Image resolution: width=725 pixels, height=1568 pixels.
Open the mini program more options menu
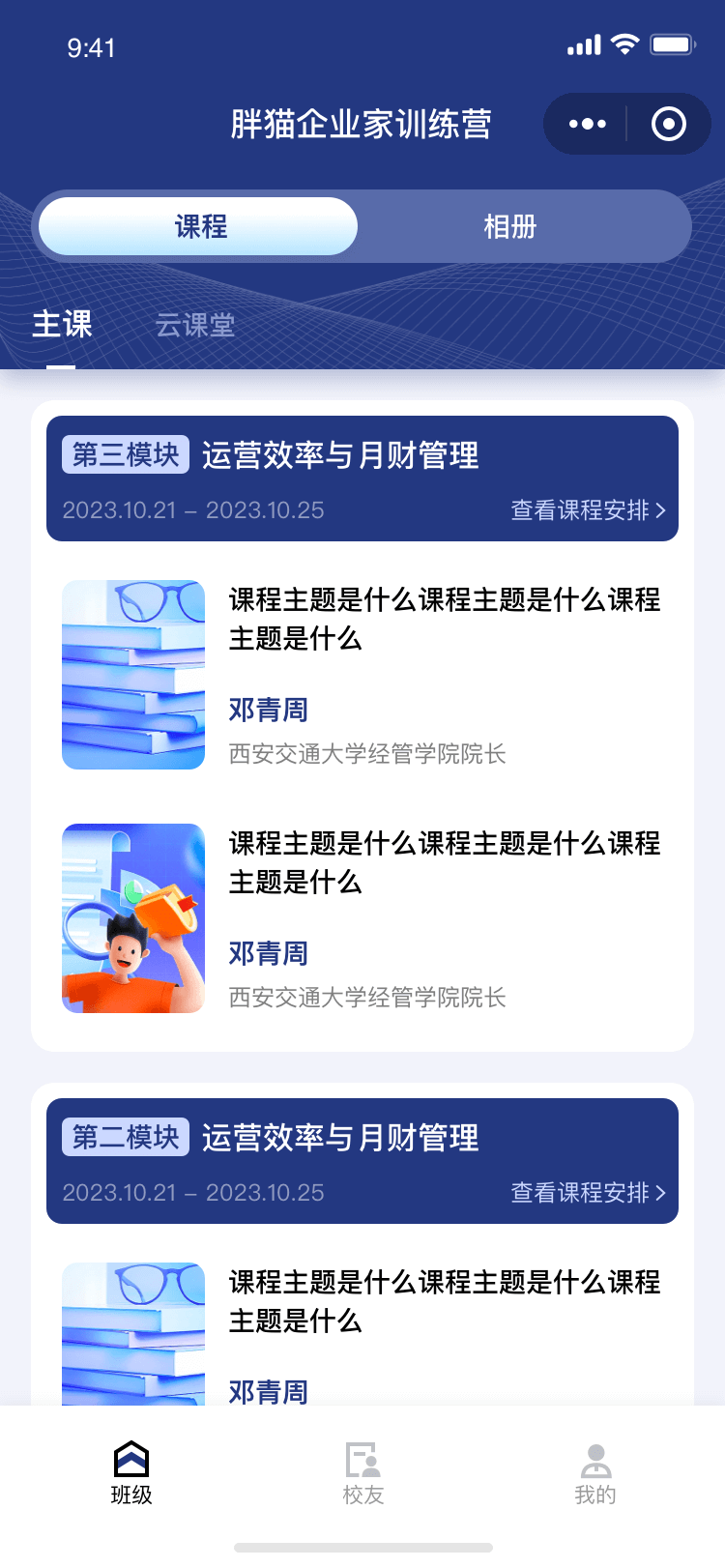pos(587,124)
